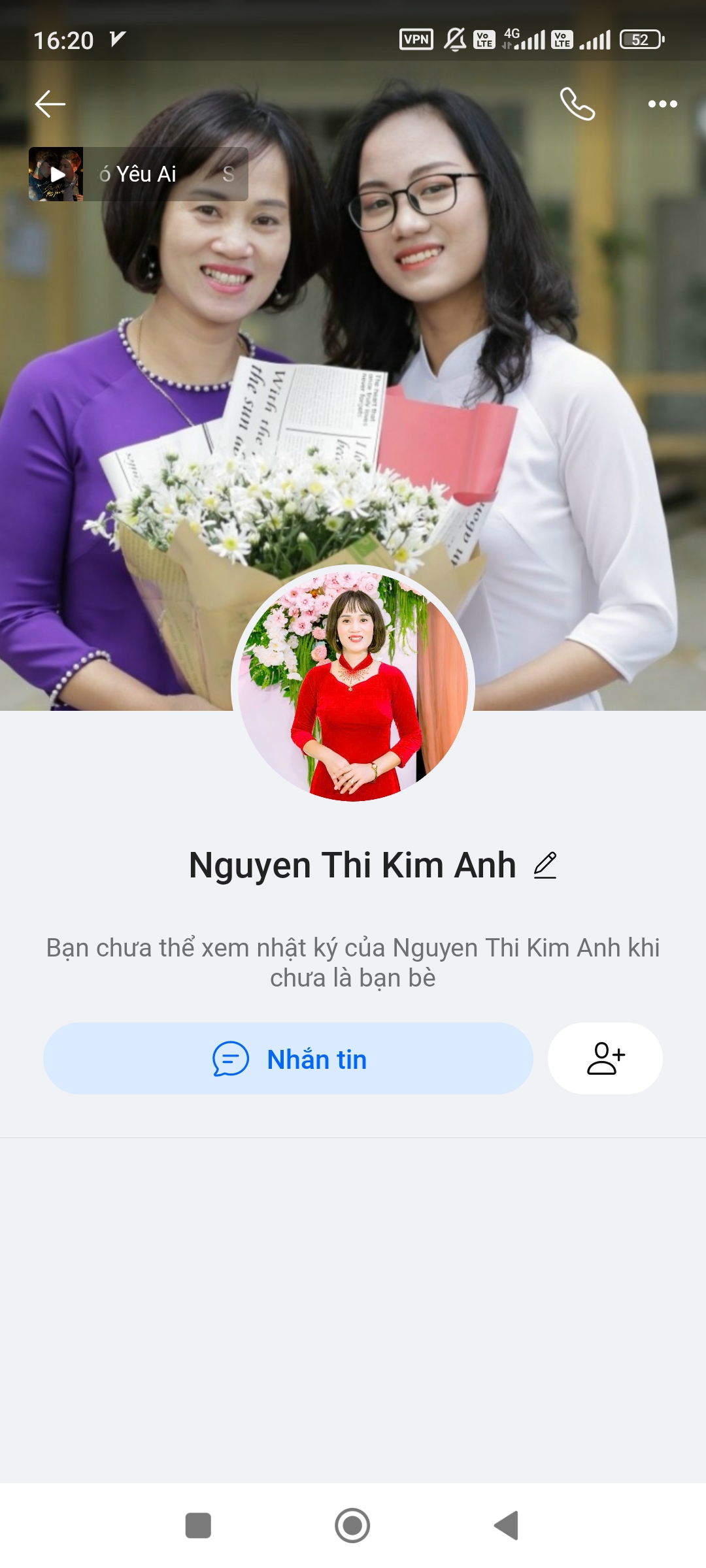This screenshot has height=1568, width=706.
Task: Go to the system home screen
Action: pos(352,1526)
